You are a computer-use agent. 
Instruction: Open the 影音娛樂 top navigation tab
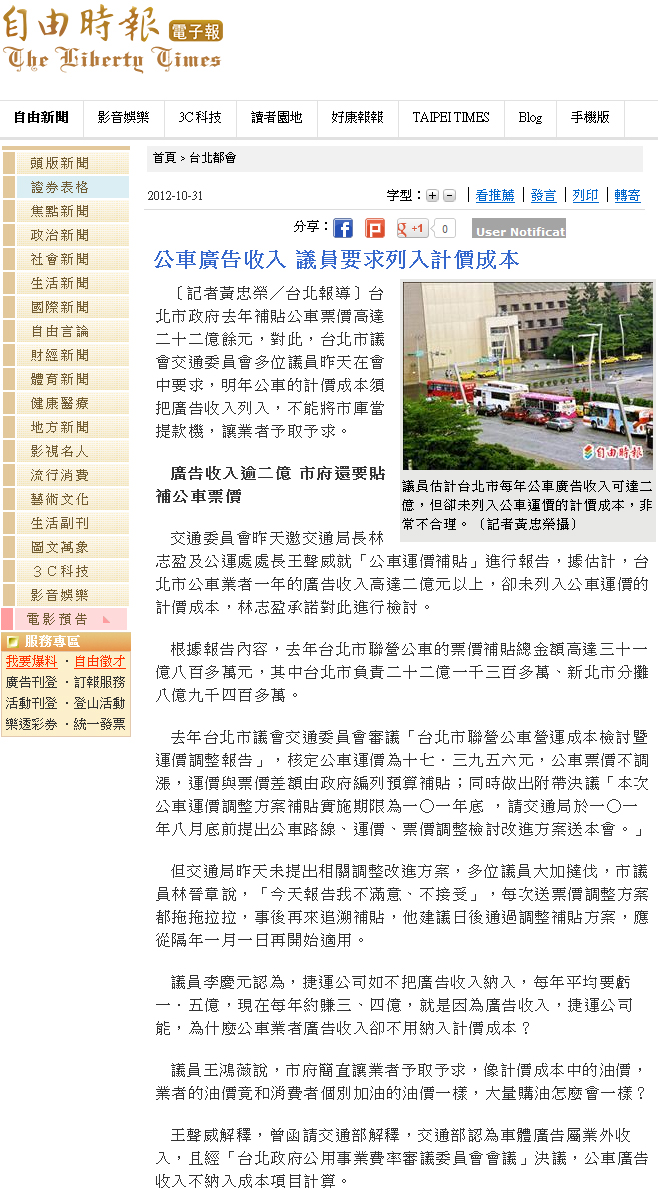coord(123,117)
